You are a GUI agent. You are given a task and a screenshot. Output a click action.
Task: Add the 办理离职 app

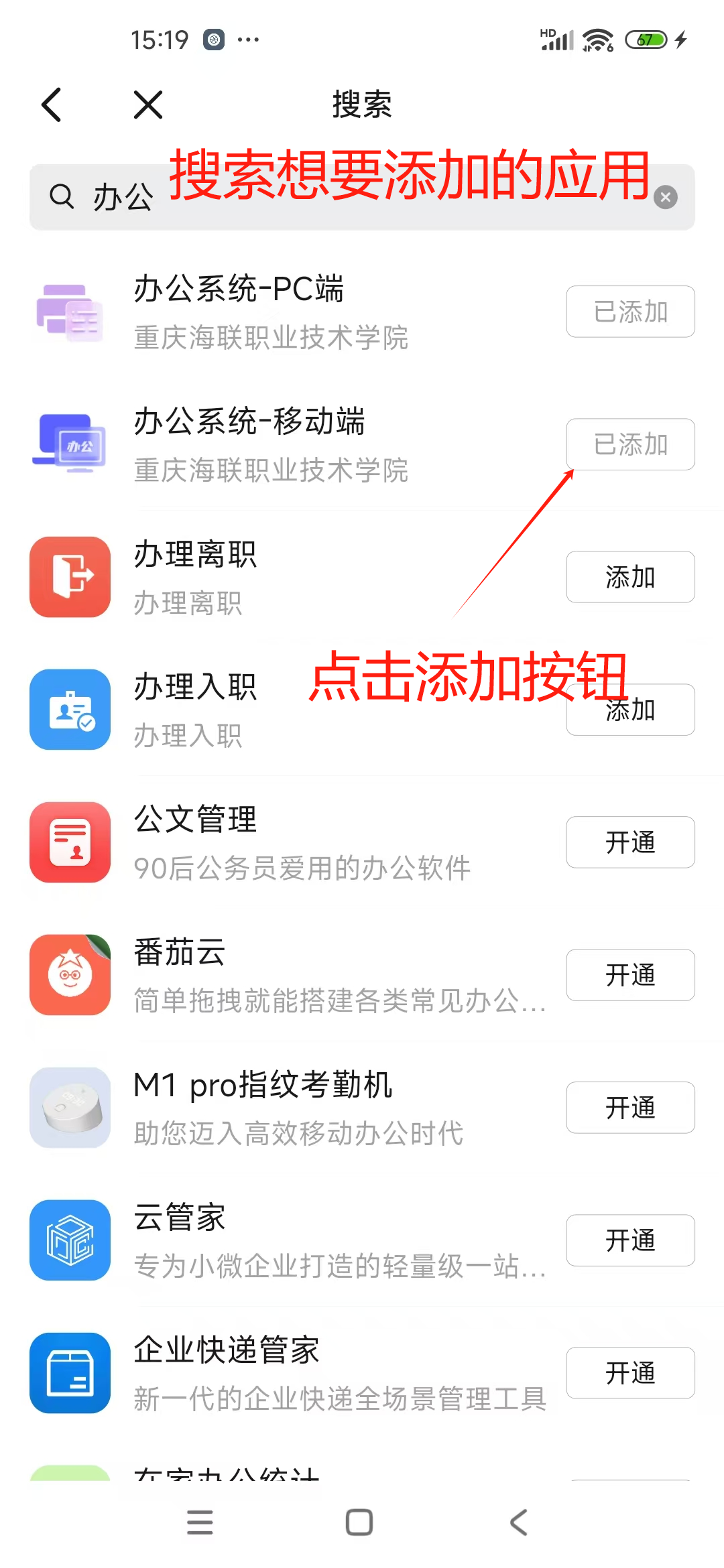tap(630, 577)
